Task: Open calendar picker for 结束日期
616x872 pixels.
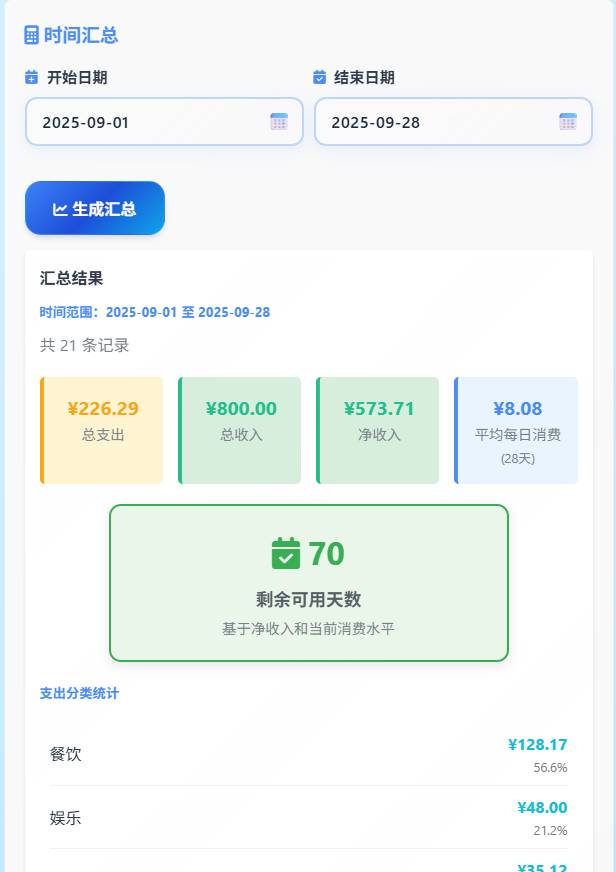Action: [x=568, y=122]
